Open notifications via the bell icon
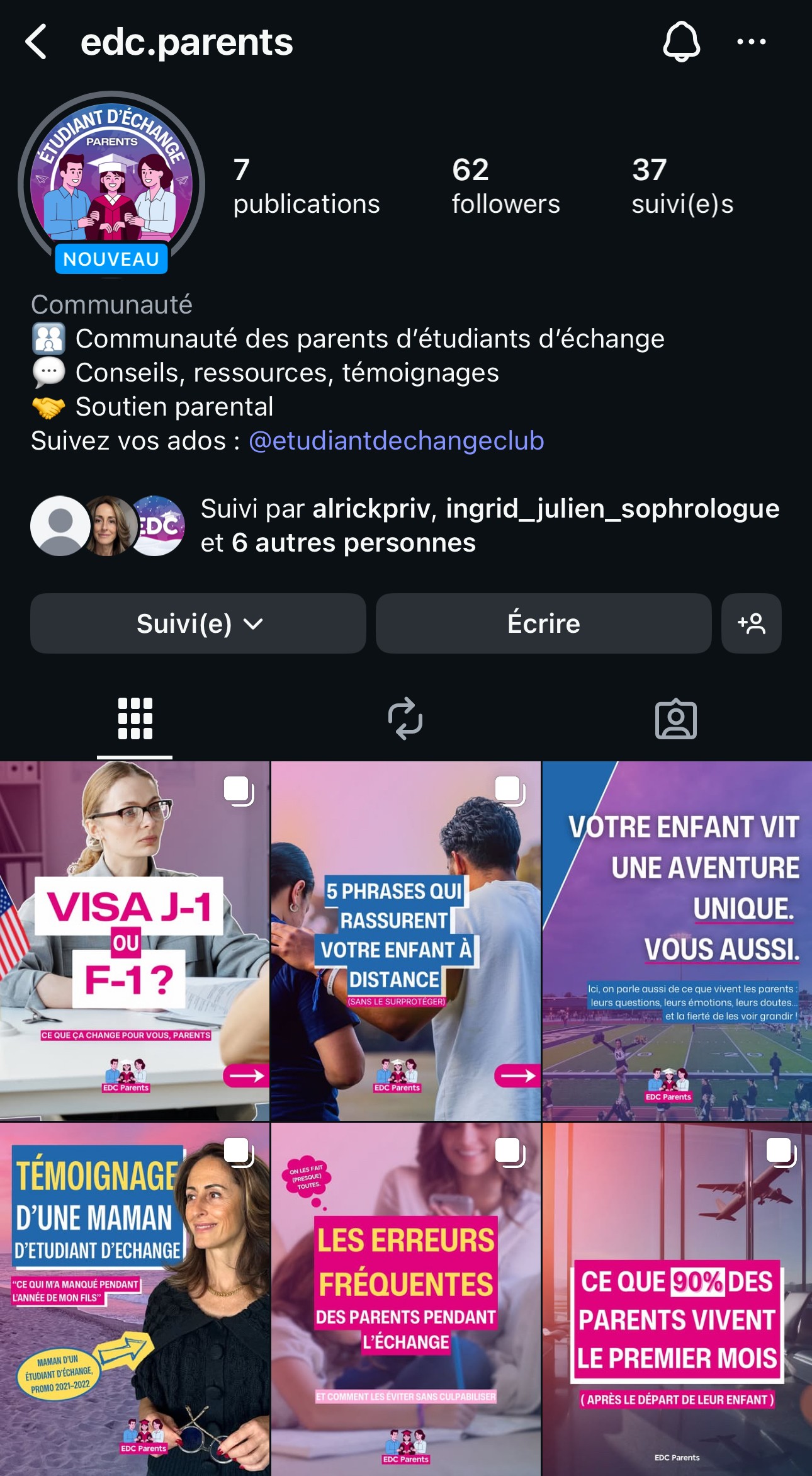Image resolution: width=812 pixels, height=1476 pixels. point(682,42)
